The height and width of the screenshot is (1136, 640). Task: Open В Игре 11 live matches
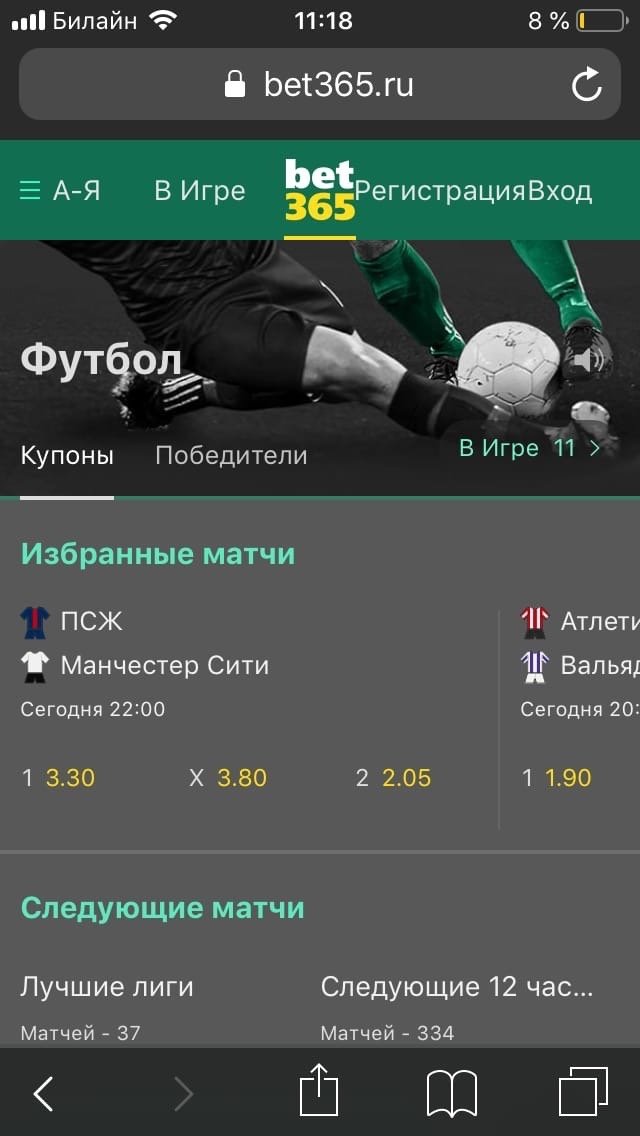point(530,448)
